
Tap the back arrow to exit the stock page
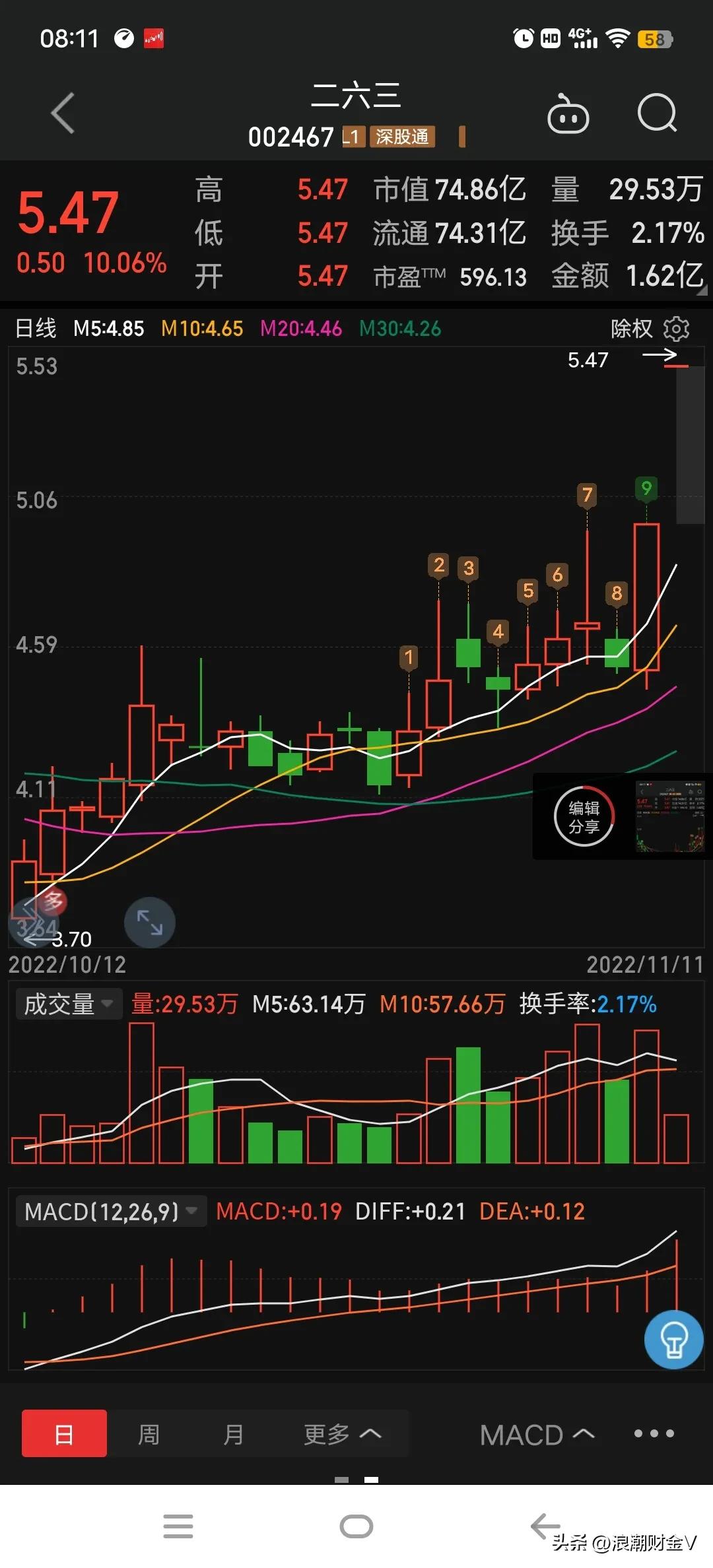(x=63, y=114)
